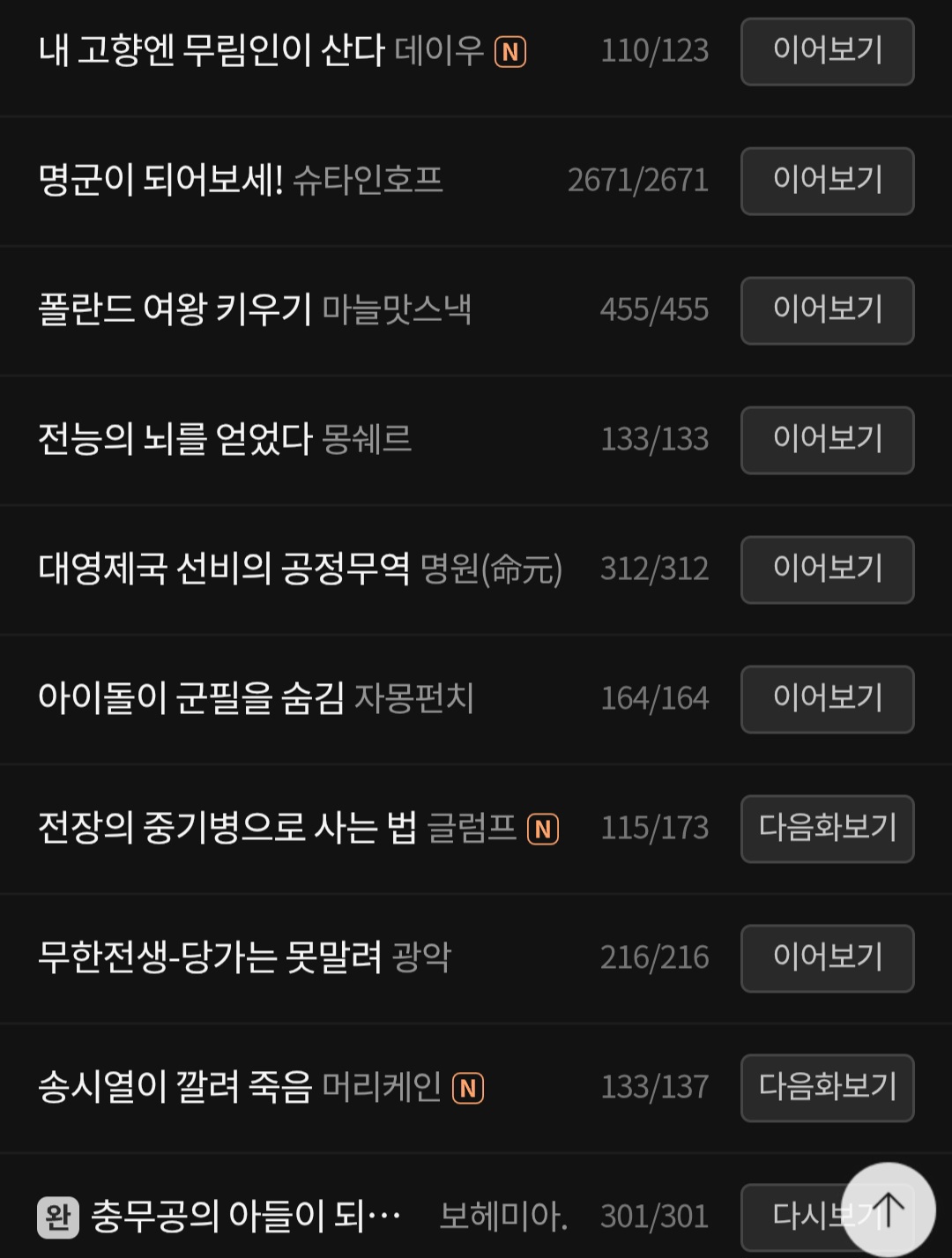Jump to top with arrow button
The height and width of the screenshot is (1258, 952).
click(x=888, y=1210)
